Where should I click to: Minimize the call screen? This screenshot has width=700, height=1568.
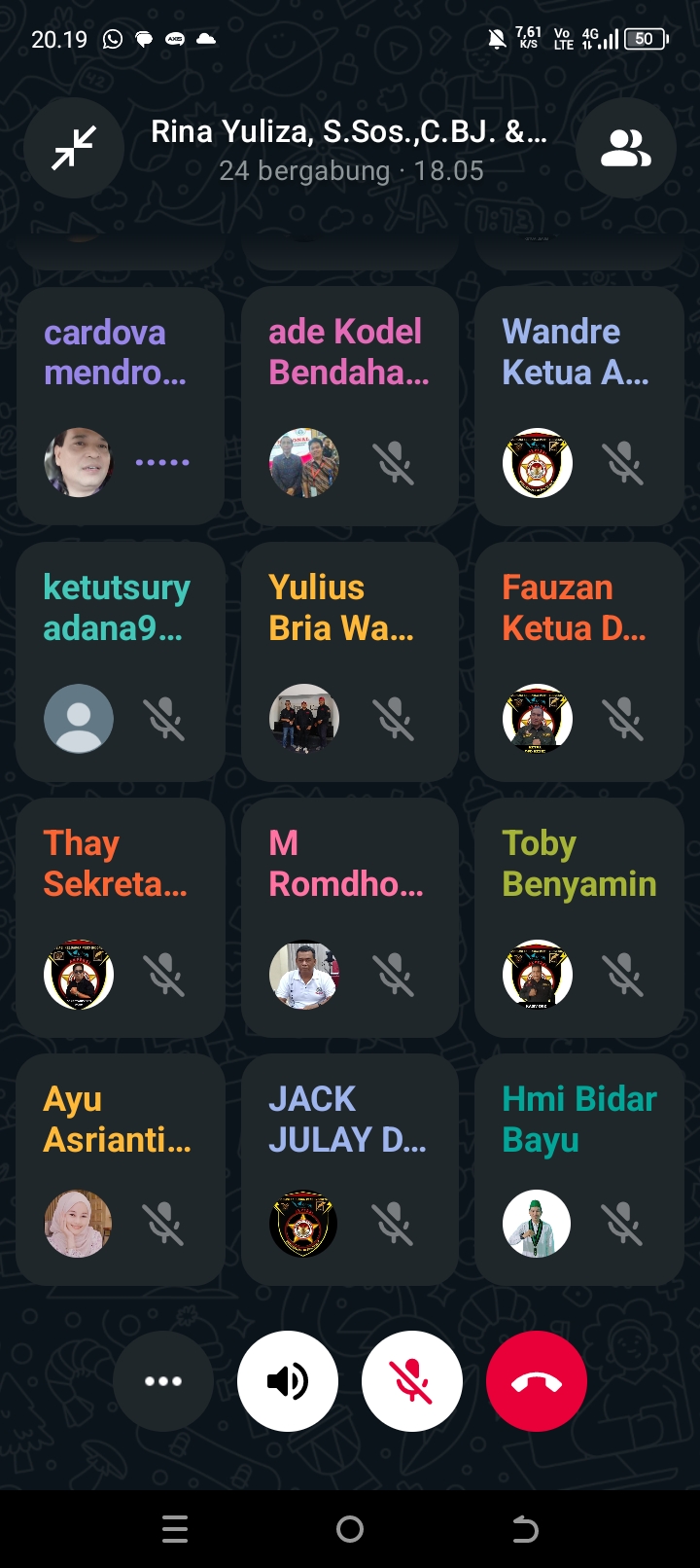pos(74,148)
